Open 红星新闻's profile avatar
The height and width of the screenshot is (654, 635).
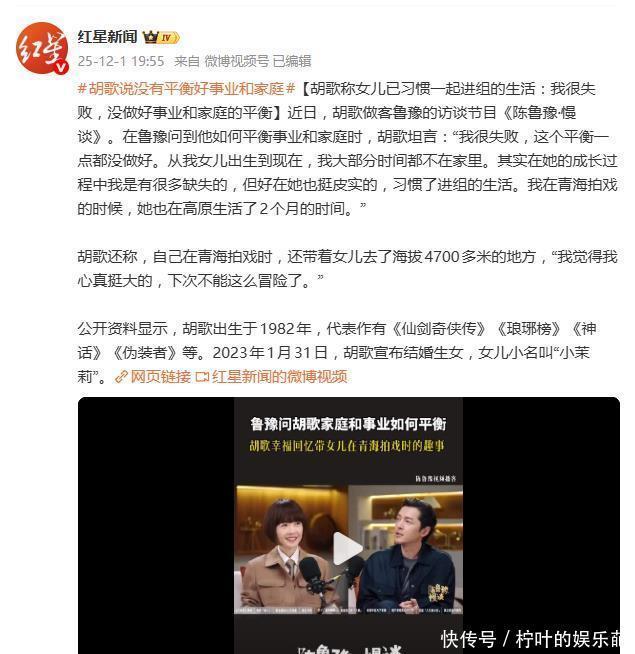43,48
